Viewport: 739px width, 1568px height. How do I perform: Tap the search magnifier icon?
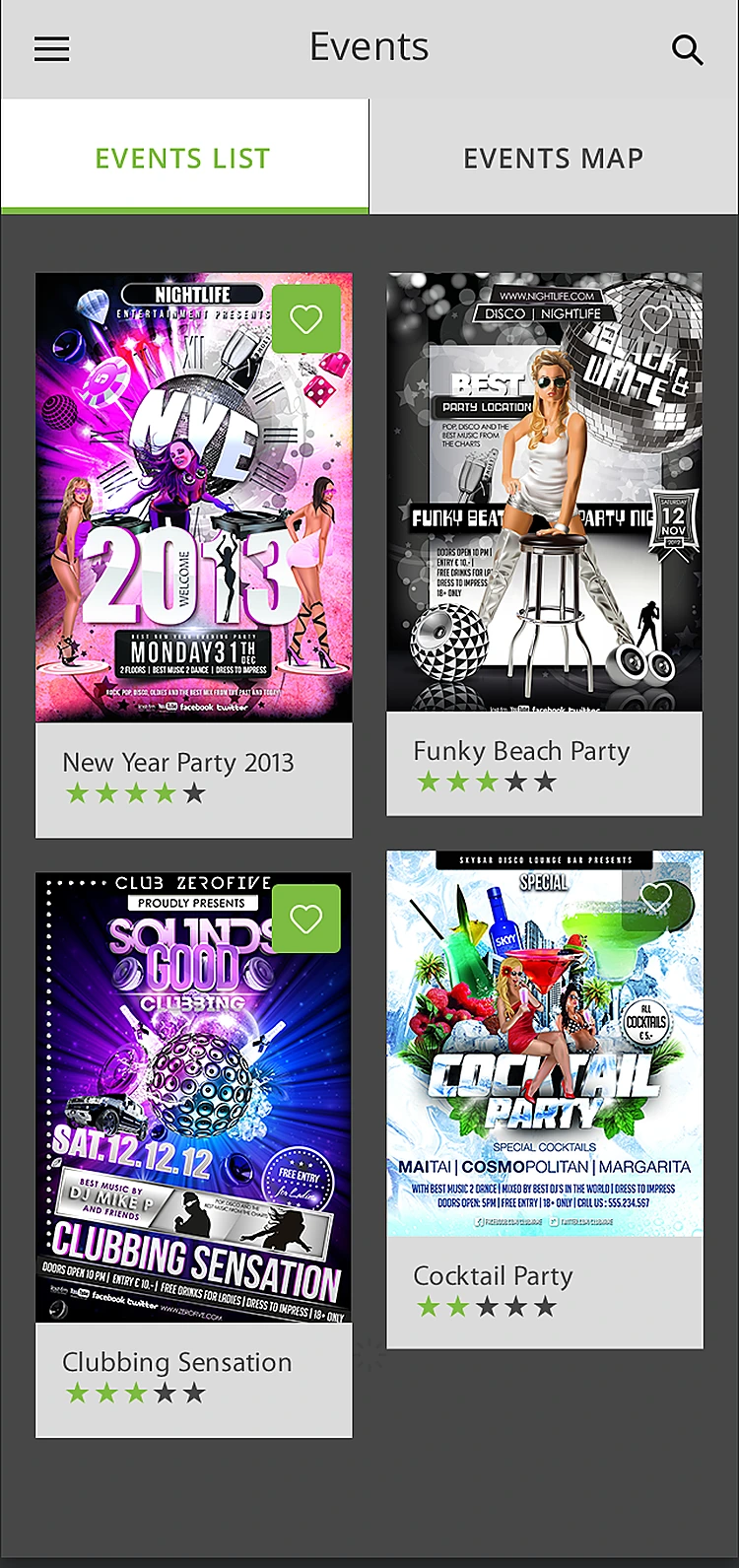click(x=687, y=49)
